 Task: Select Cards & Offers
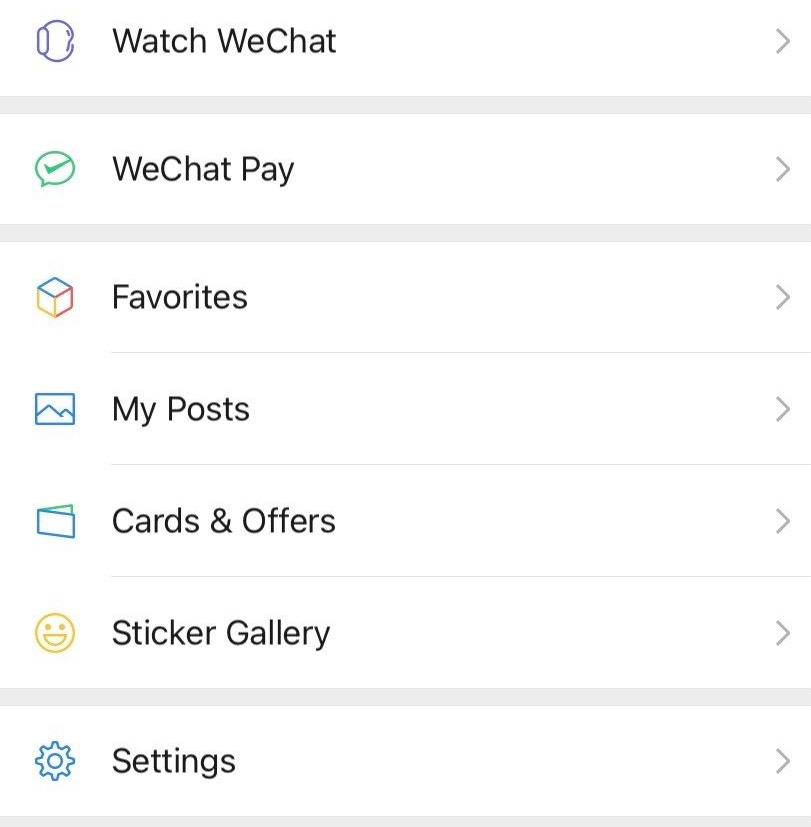pos(224,521)
